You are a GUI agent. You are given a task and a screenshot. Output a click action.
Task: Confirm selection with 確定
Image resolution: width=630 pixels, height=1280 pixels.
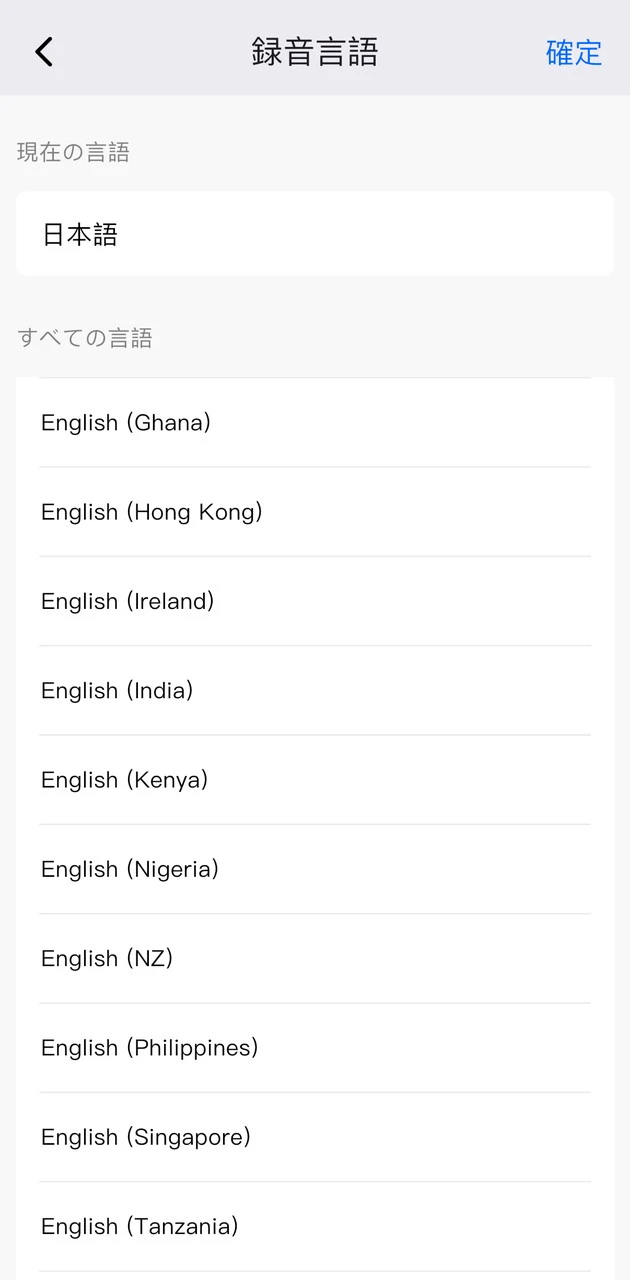point(574,52)
